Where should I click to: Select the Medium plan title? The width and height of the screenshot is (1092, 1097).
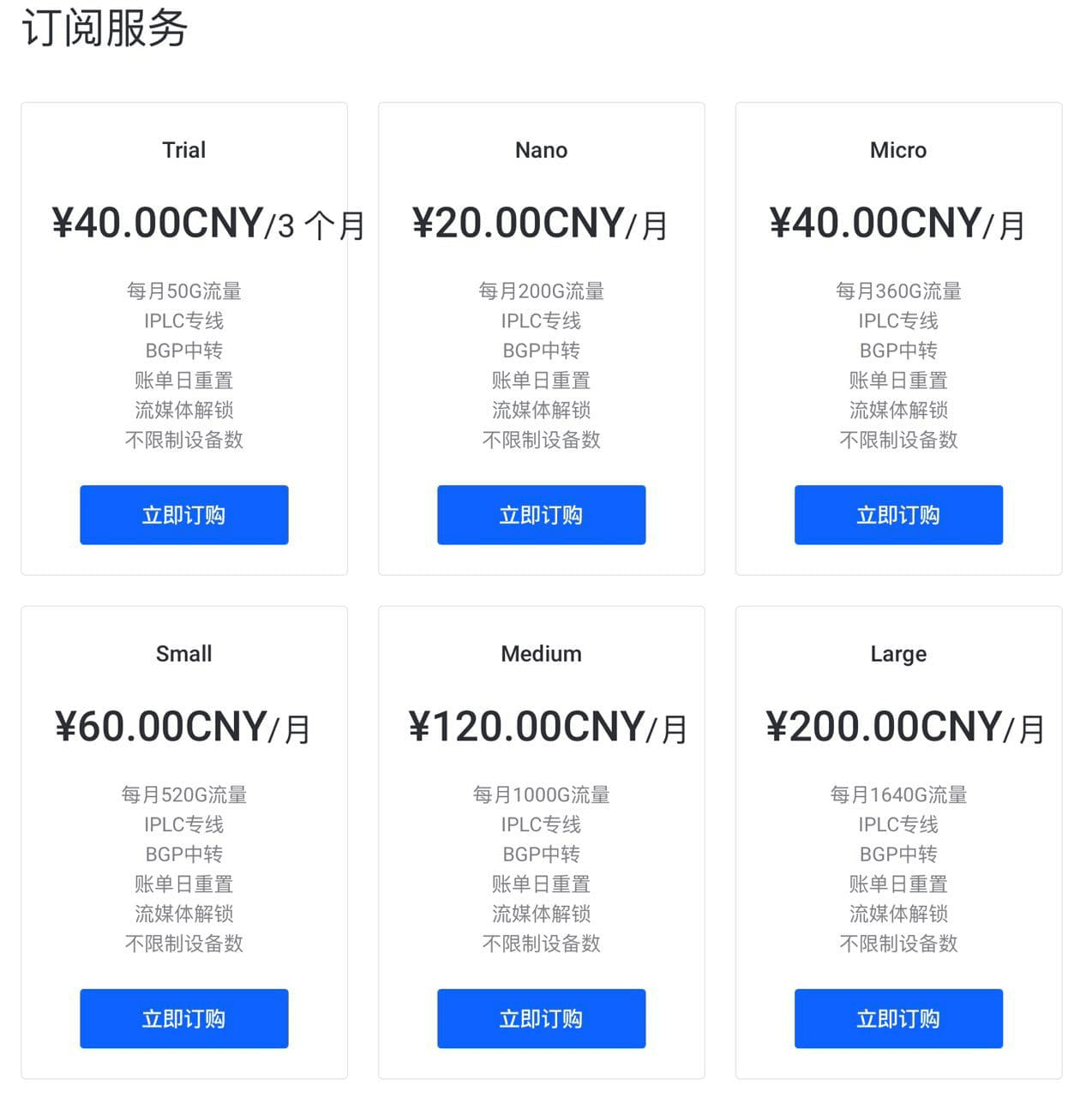[541, 654]
